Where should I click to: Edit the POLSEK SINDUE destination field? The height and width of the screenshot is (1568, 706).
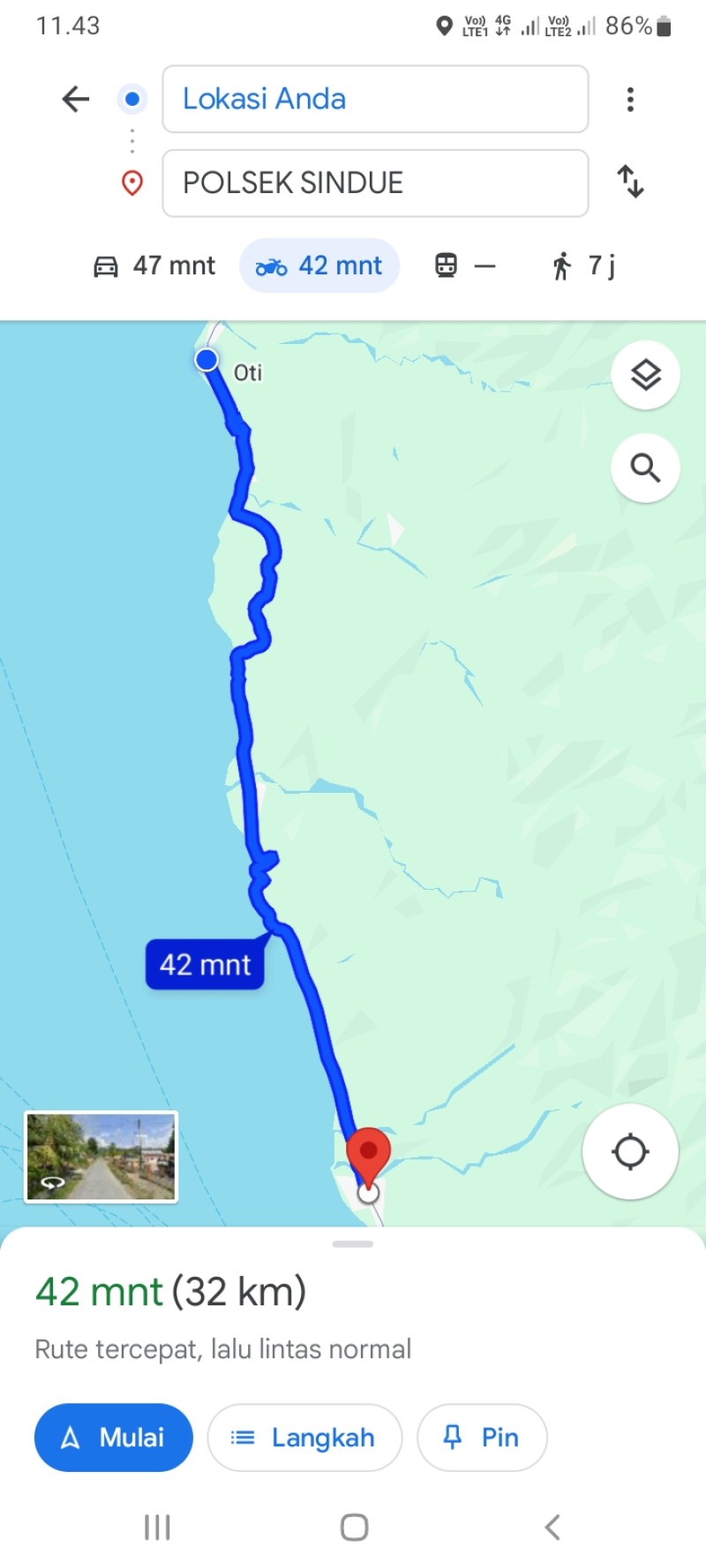(x=375, y=183)
